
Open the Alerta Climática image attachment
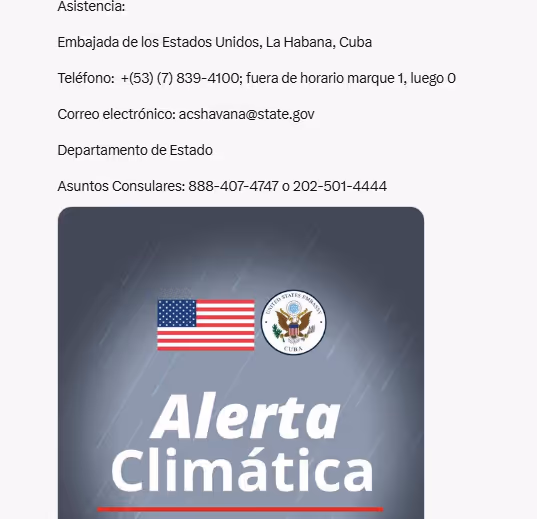tap(241, 363)
